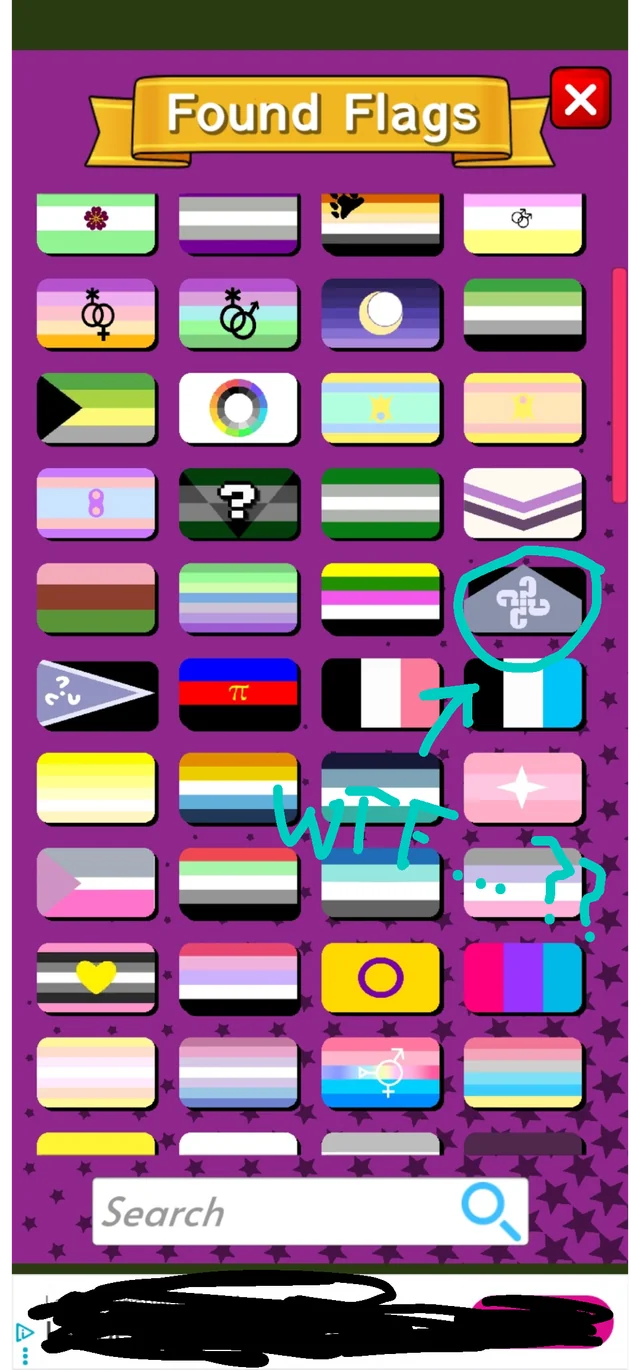This screenshot has height=1370, width=640.
Task: Open the flag with pixel question mark
Action: [238, 503]
